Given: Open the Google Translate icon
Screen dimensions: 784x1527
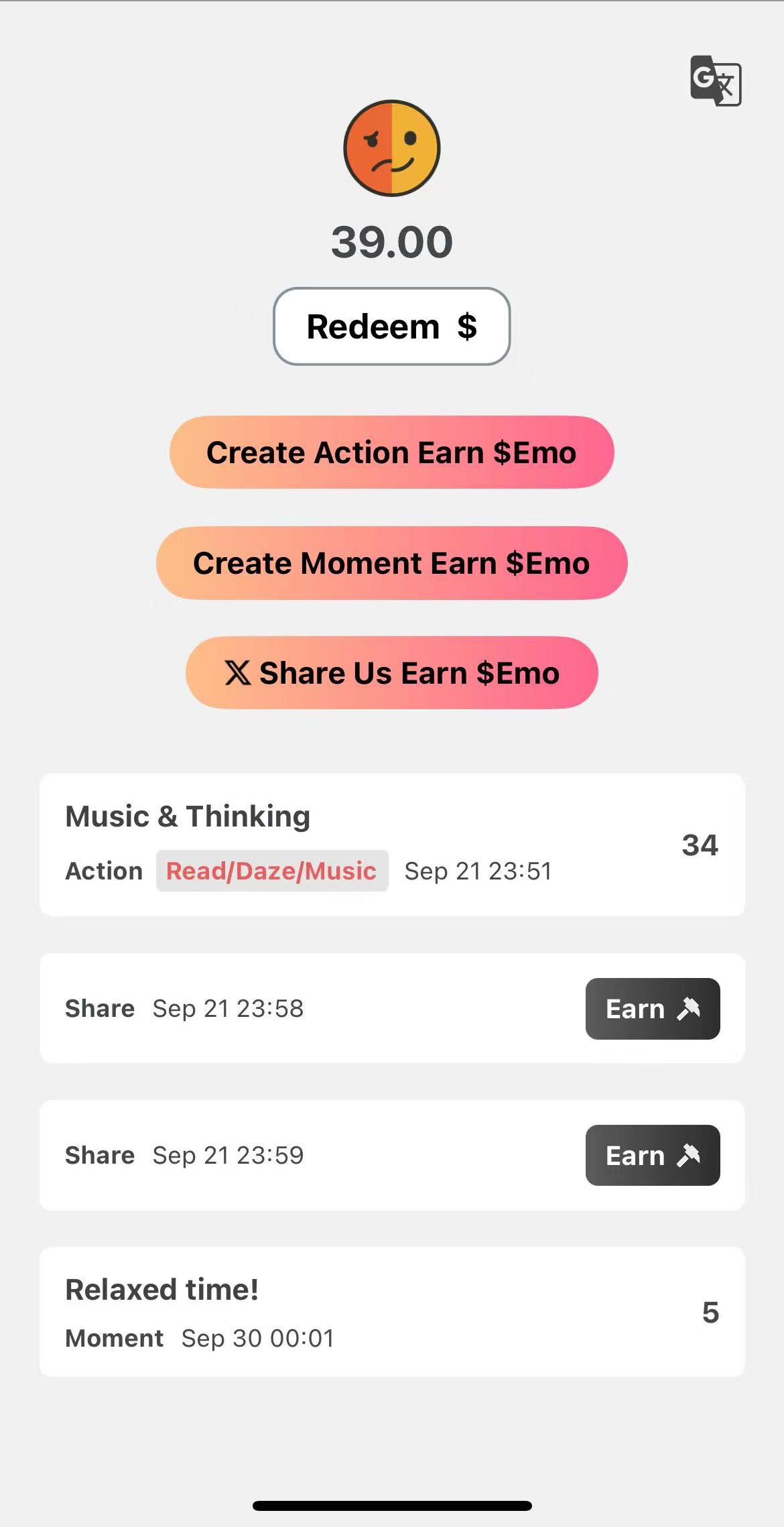Looking at the screenshot, I should 716,81.
